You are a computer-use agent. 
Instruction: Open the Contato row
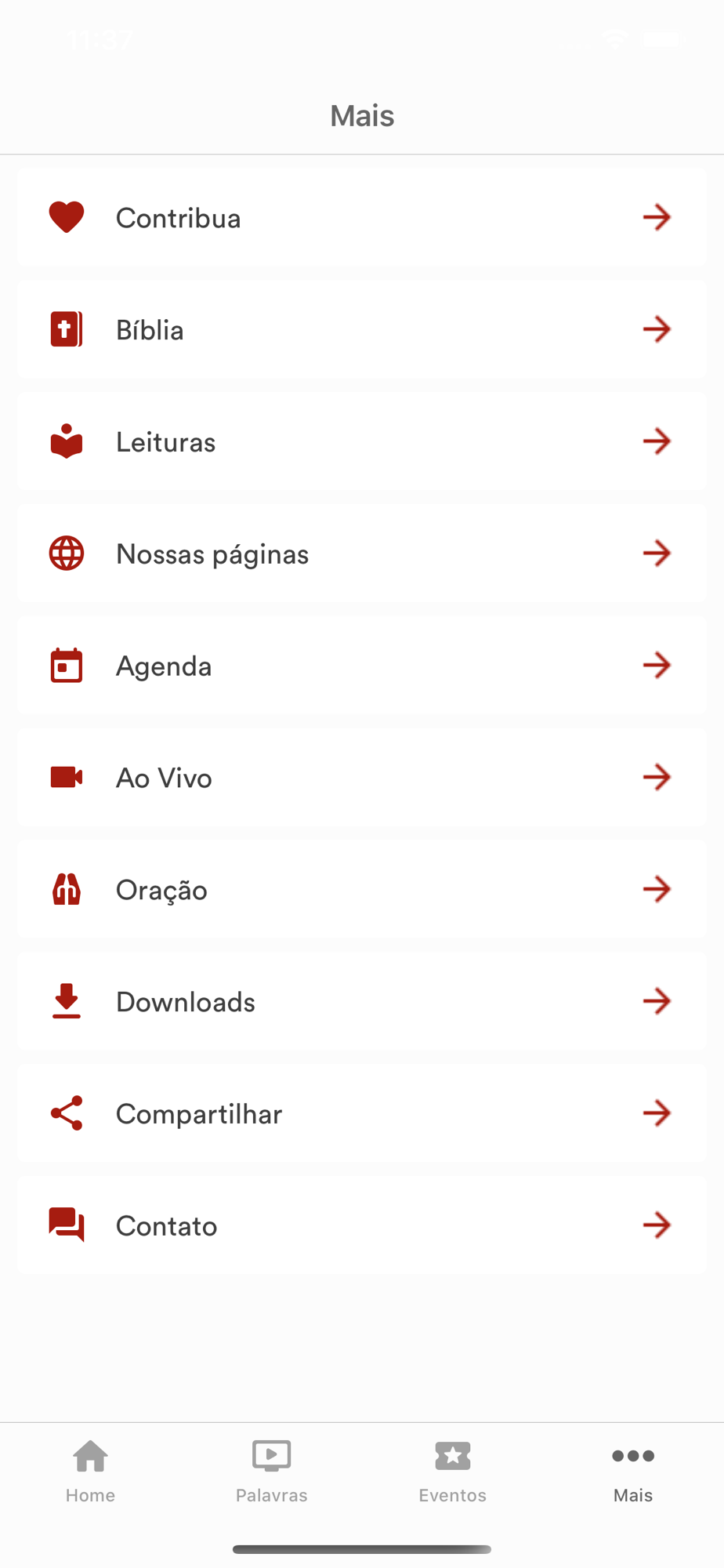tap(362, 1225)
